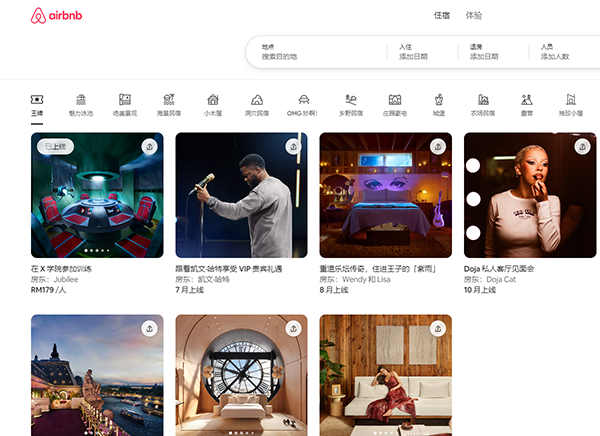Open the 退房 check-out date picker
The height and width of the screenshot is (436, 600).
coord(483,52)
